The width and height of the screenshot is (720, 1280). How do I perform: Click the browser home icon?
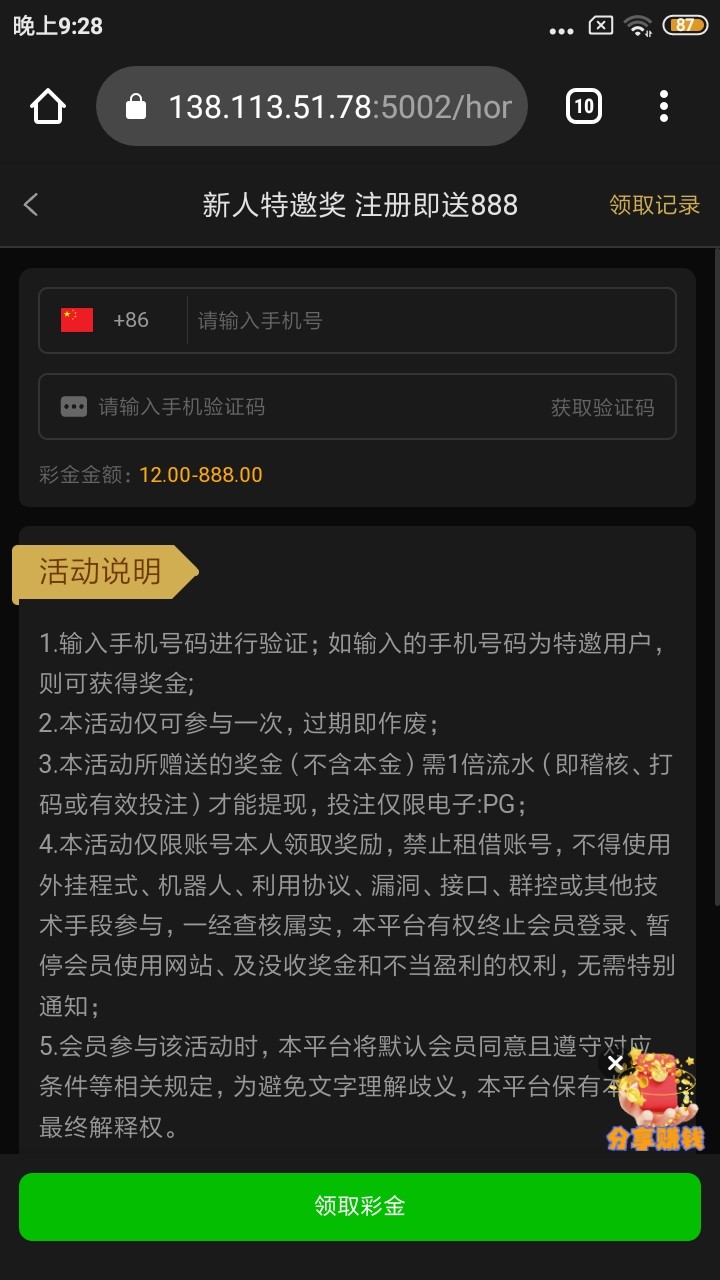point(47,105)
